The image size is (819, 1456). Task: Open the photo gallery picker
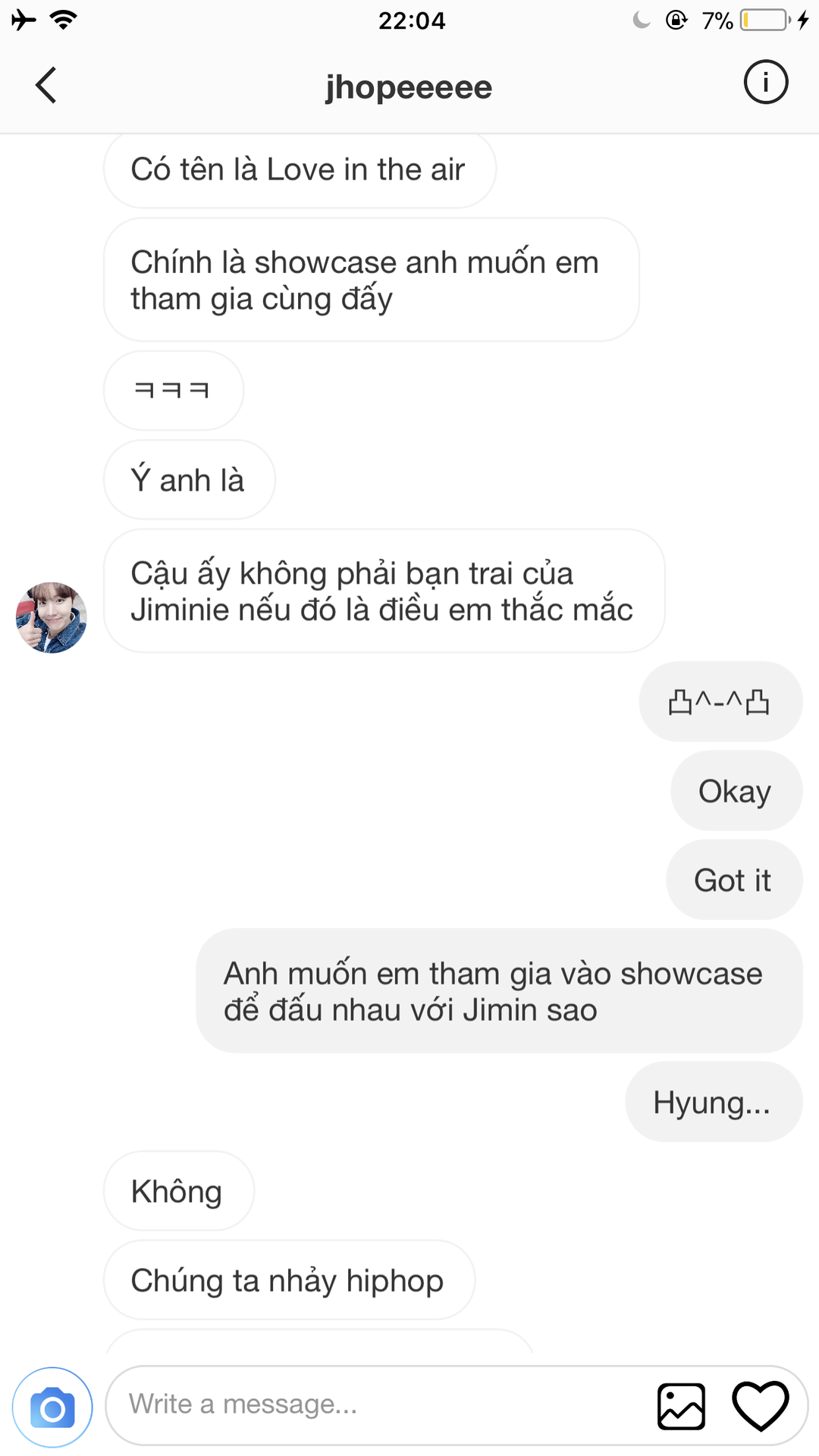coord(681,1406)
